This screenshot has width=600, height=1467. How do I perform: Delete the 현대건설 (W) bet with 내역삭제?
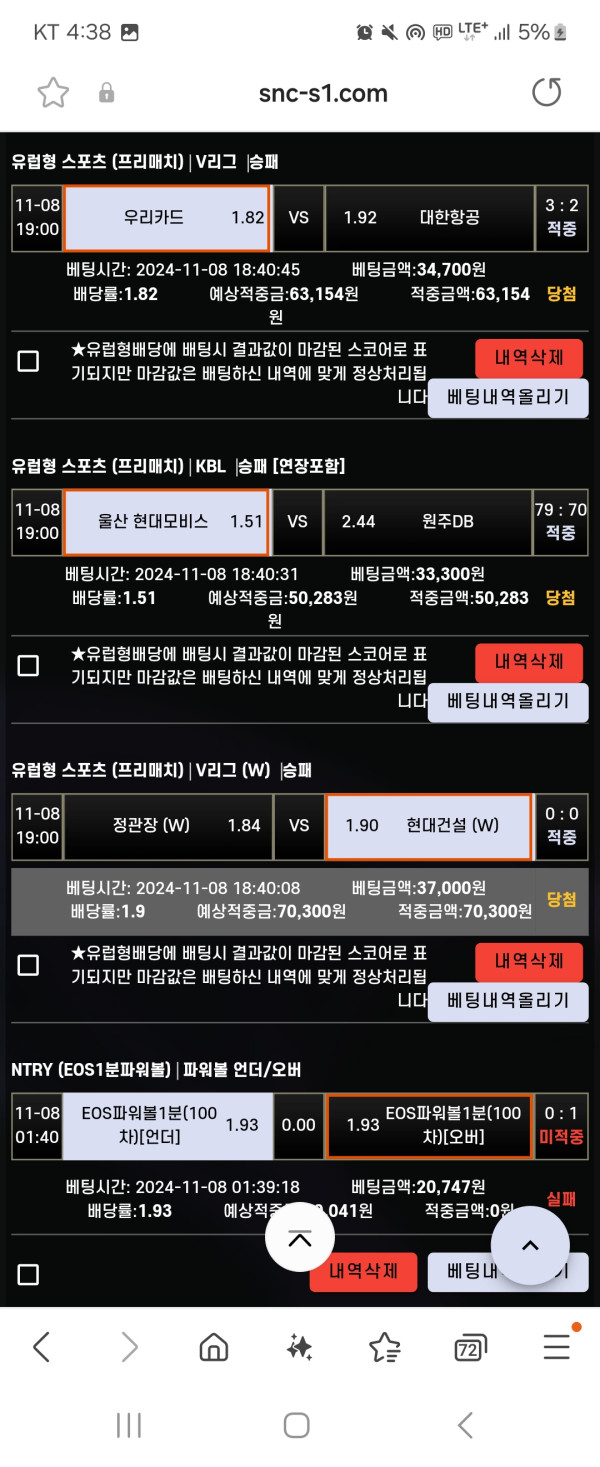point(528,962)
